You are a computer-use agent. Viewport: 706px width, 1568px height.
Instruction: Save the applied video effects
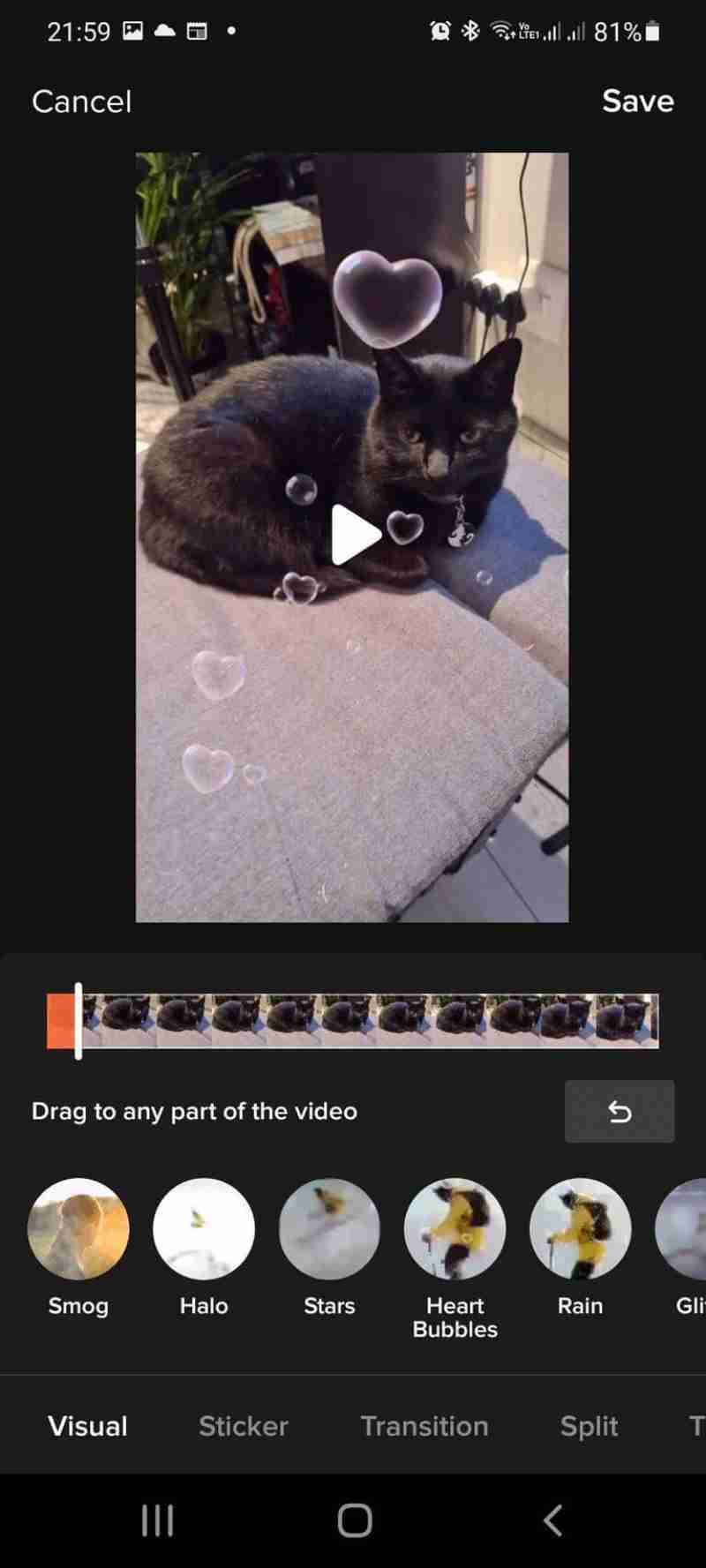pyautogui.click(x=637, y=101)
